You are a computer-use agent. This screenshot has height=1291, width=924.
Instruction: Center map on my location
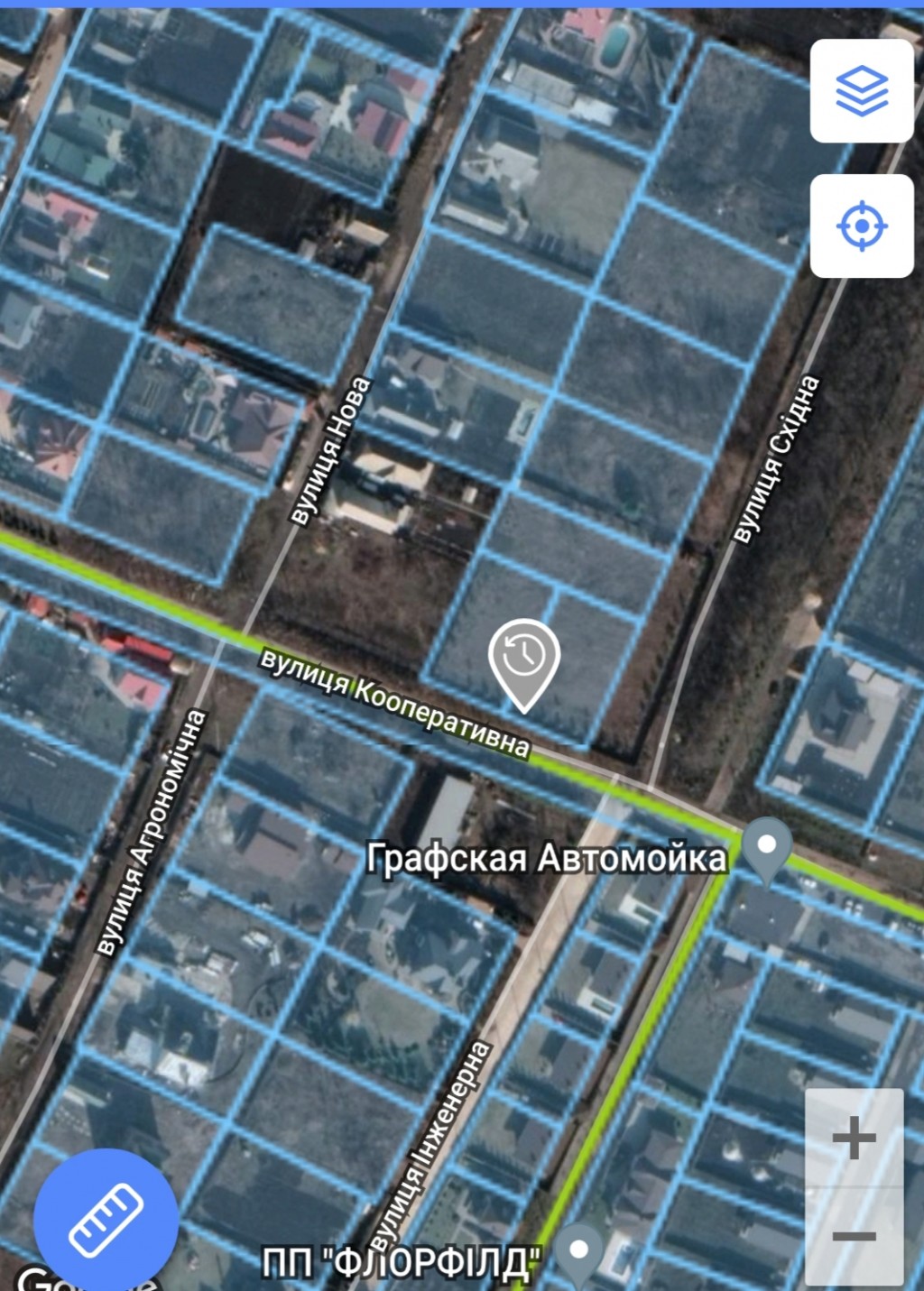(x=862, y=226)
